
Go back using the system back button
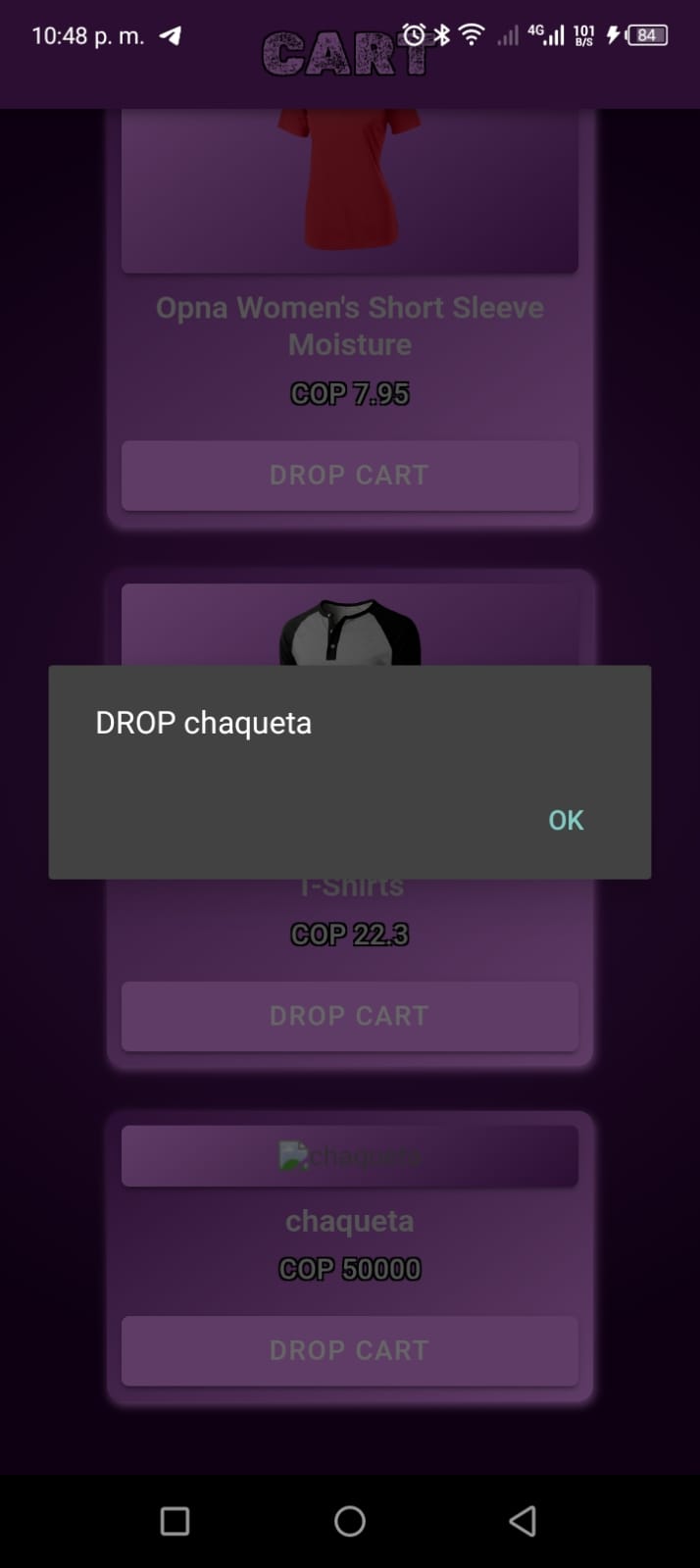click(x=523, y=1521)
